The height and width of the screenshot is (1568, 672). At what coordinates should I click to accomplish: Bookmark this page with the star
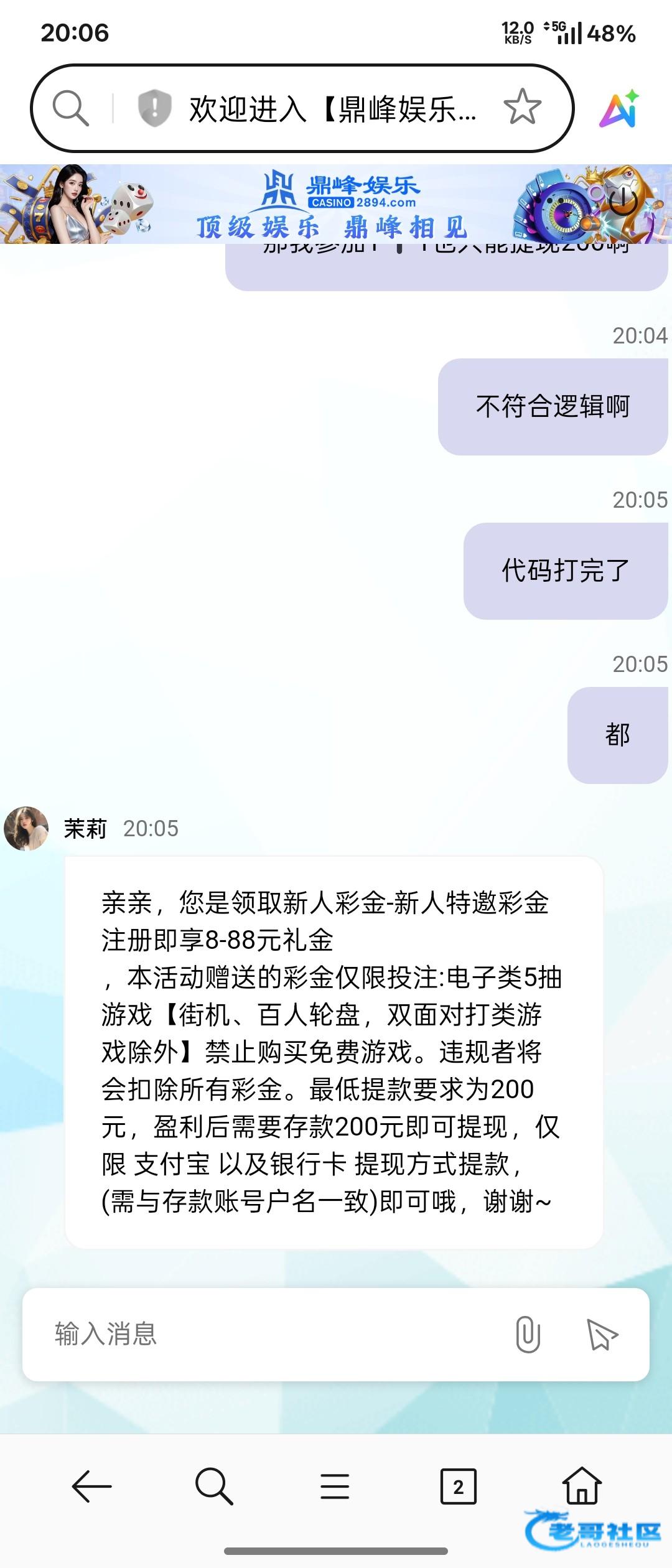522,107
